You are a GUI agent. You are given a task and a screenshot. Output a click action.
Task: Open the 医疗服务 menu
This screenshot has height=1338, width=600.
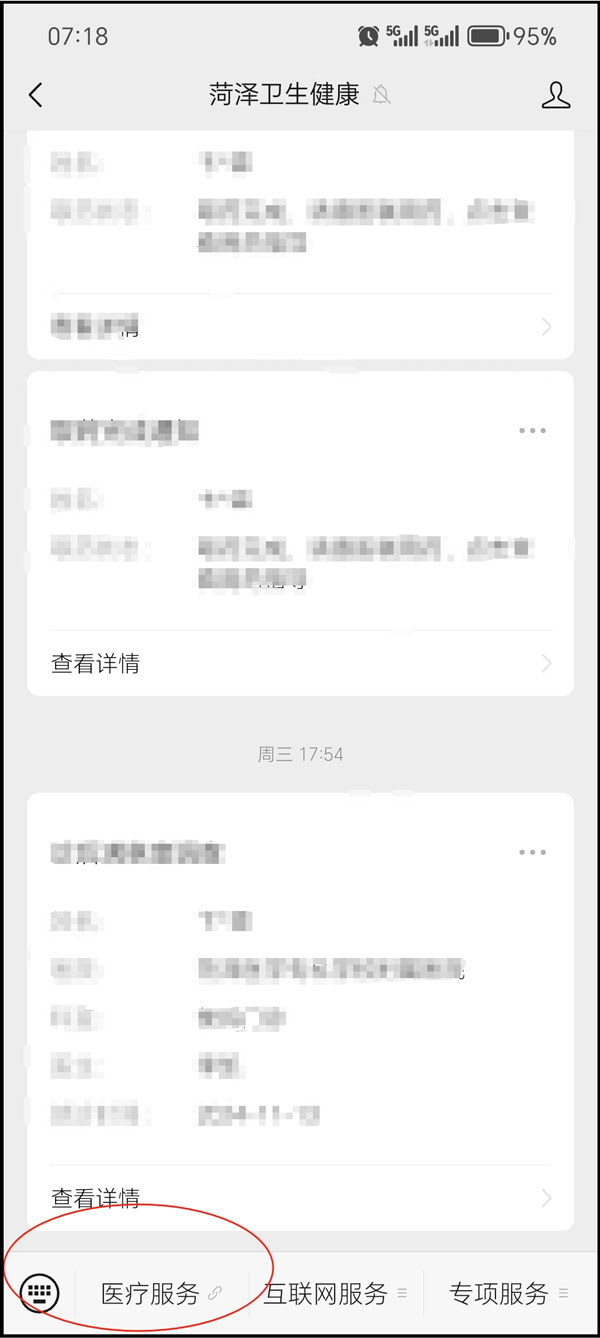(x=160, y=1293)
